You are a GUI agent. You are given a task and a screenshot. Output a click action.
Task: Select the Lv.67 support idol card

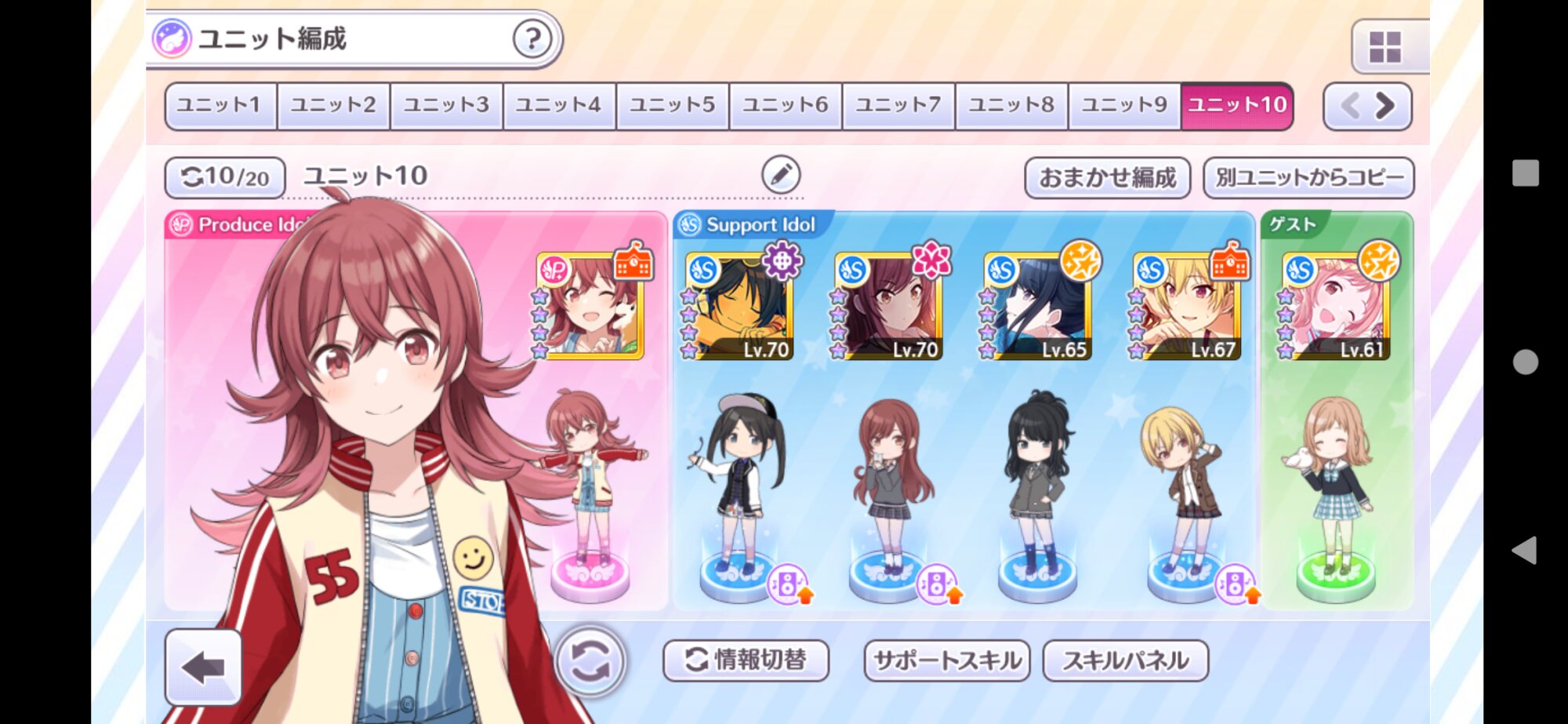coord(1187,307)
